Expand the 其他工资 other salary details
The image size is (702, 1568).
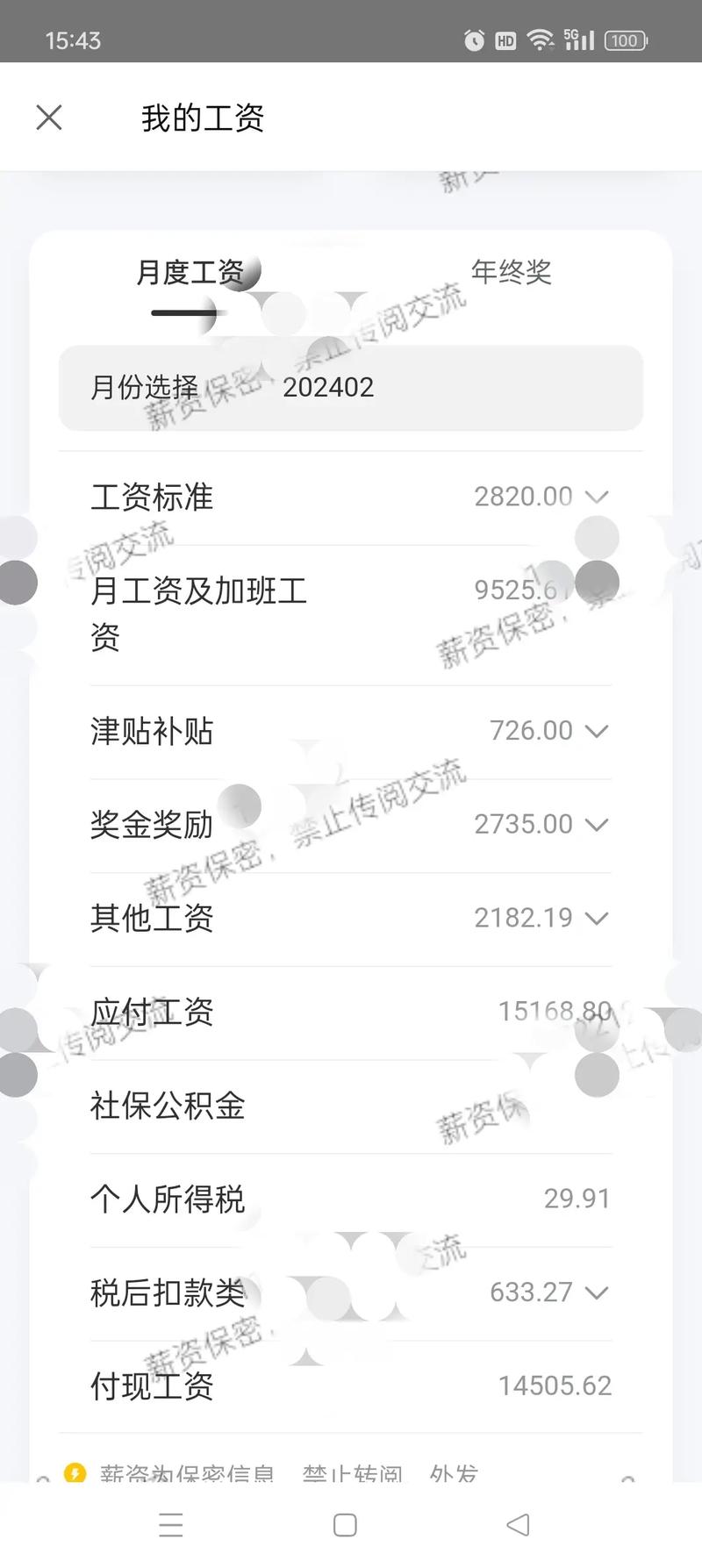click(599, 918)
